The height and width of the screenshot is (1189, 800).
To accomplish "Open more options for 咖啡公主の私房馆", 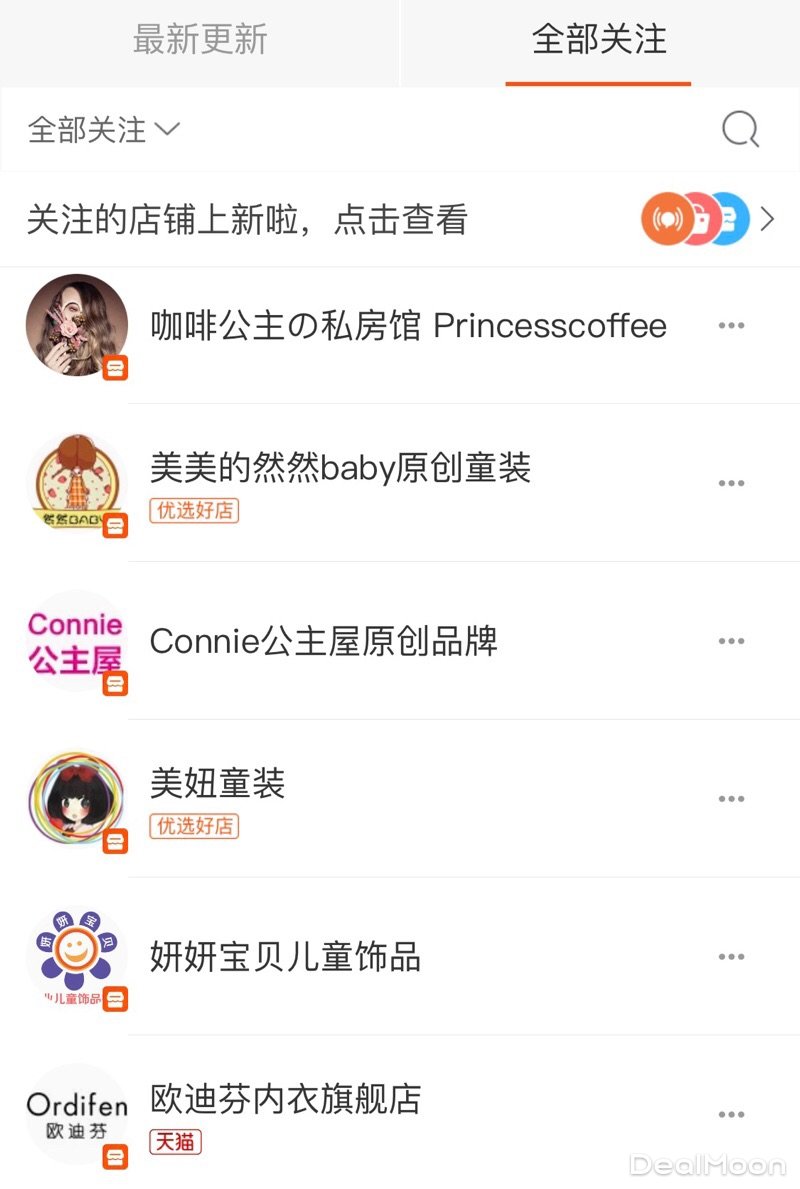I will click(732, 326).
